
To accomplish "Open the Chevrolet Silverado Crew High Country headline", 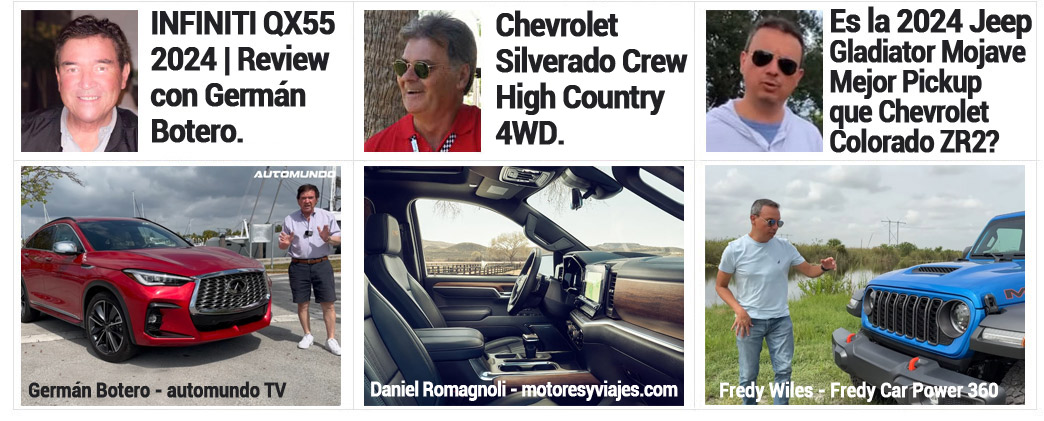I will click(x=590, y=80).
